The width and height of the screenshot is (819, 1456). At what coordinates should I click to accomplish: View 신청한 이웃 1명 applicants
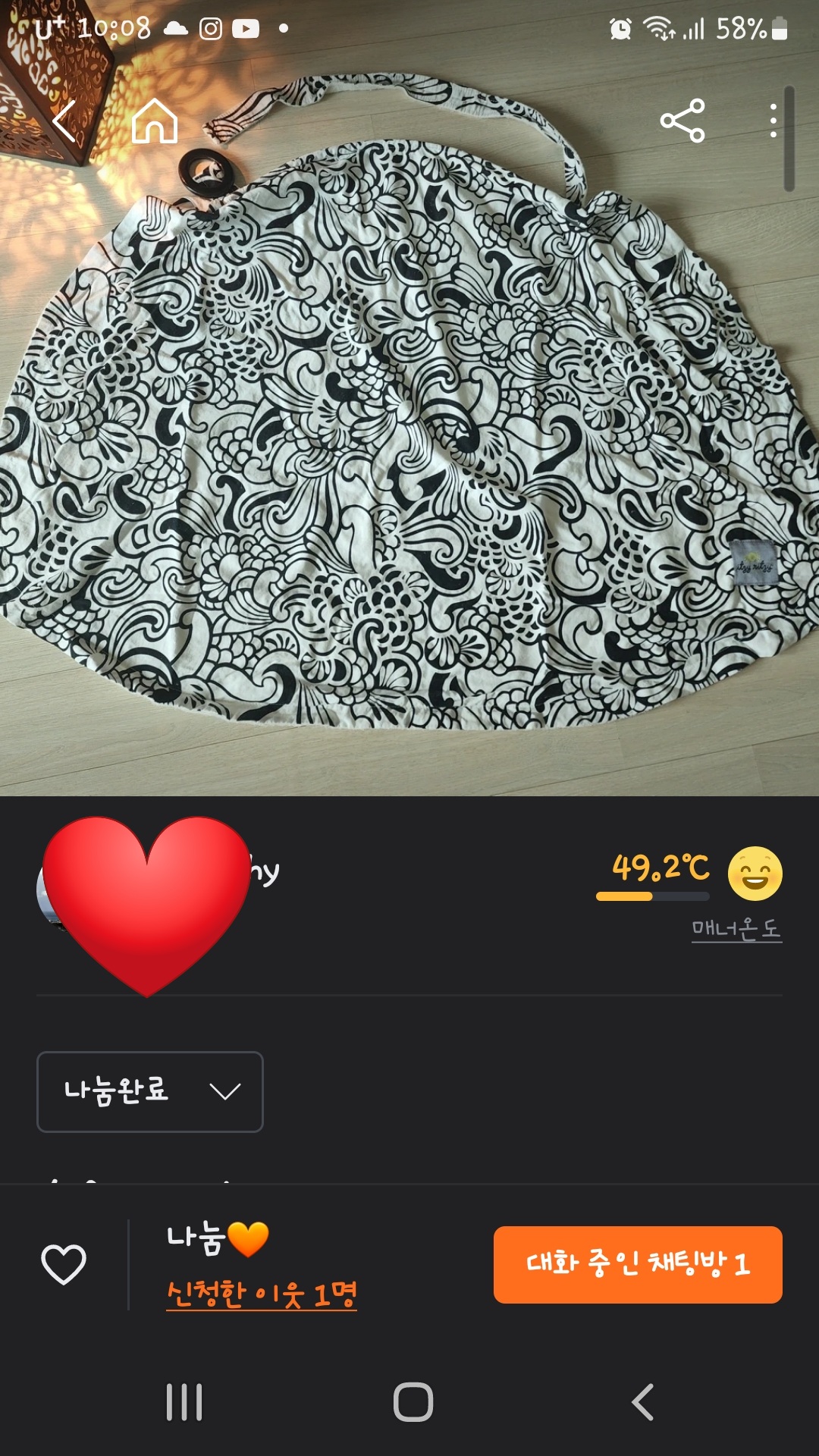261,1294
